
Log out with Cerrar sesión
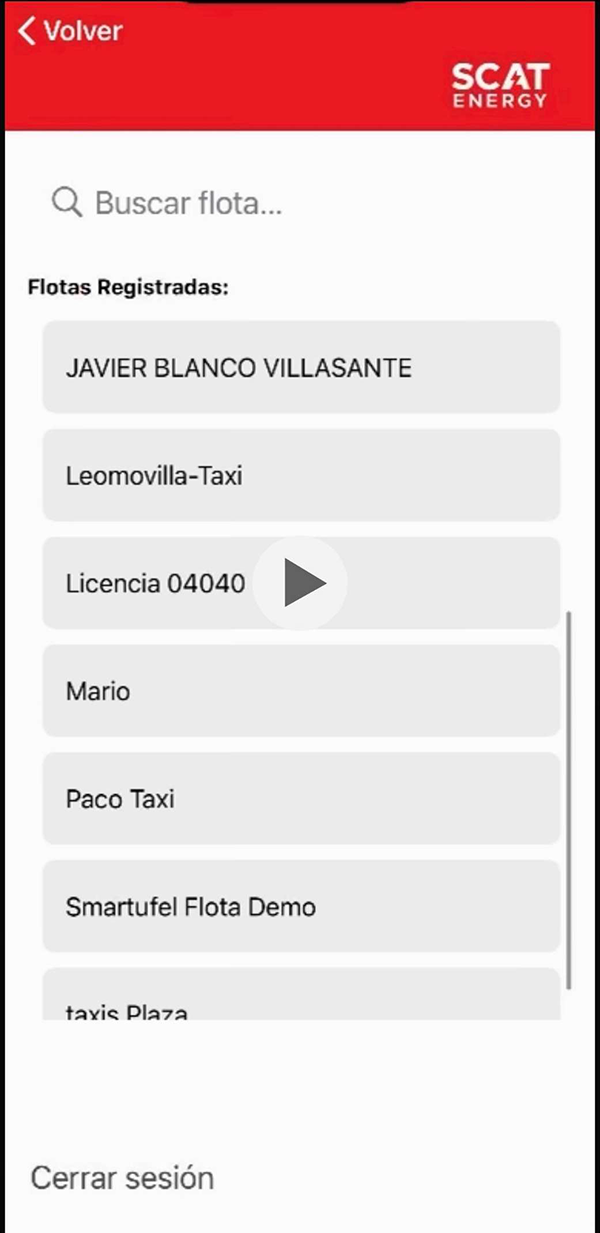(122, 1177)
